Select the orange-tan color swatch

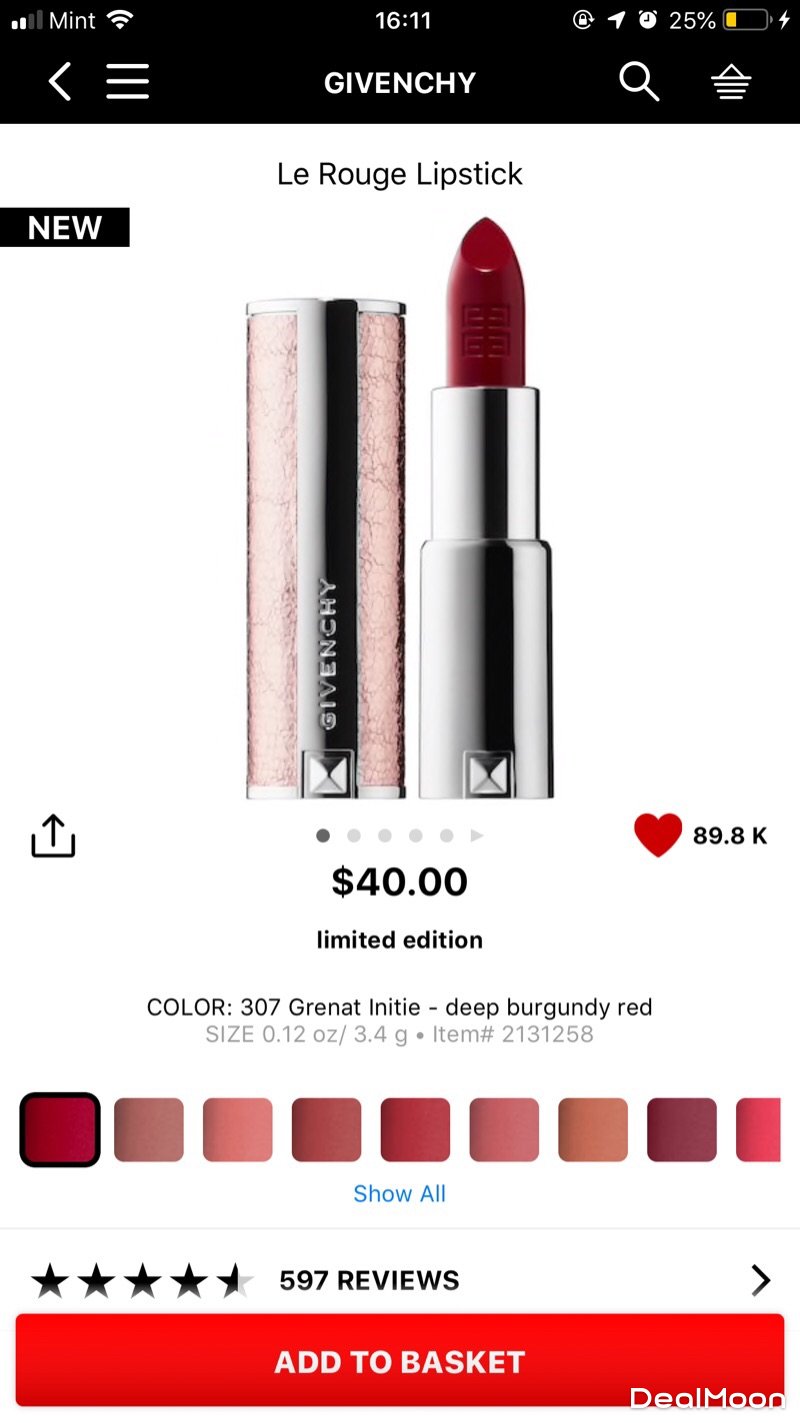tap(593, 1130)
